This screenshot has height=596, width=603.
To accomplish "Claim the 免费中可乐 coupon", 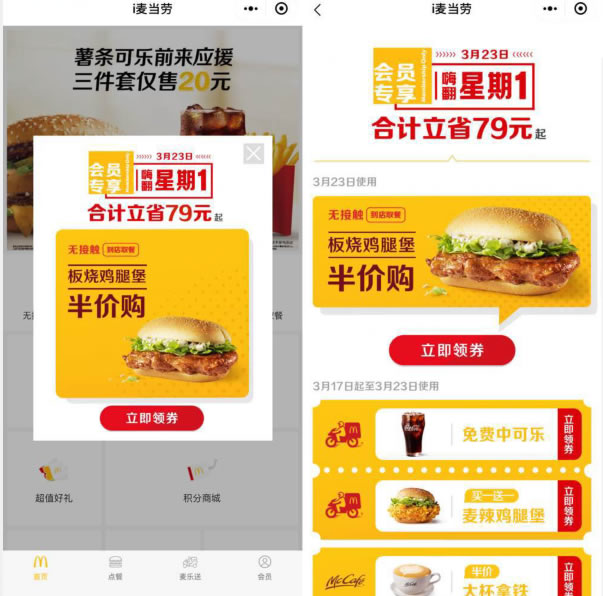I will pyautogui.click(x=568, y=434).
